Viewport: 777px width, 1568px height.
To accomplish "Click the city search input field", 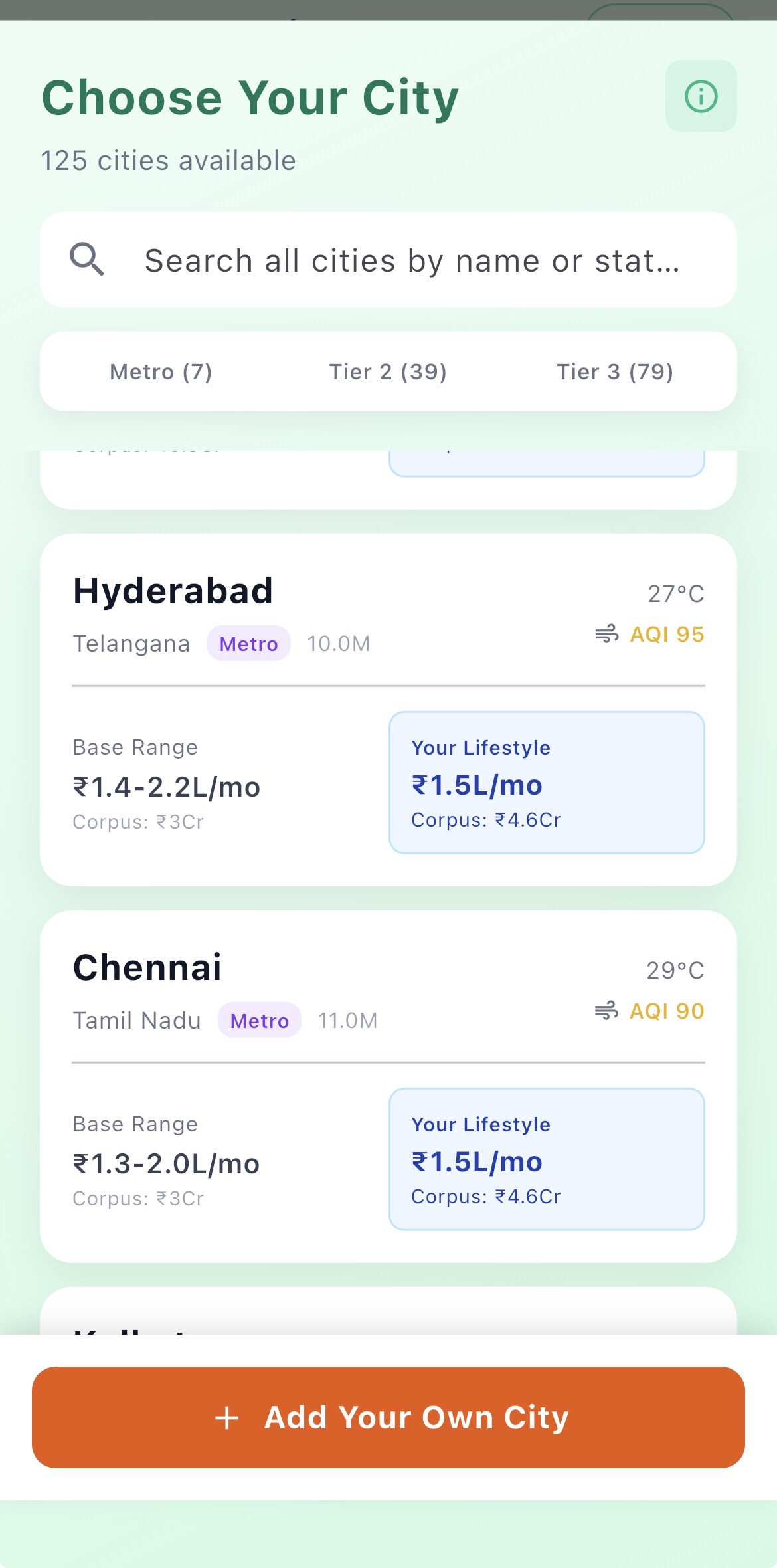I will [412, 260].
